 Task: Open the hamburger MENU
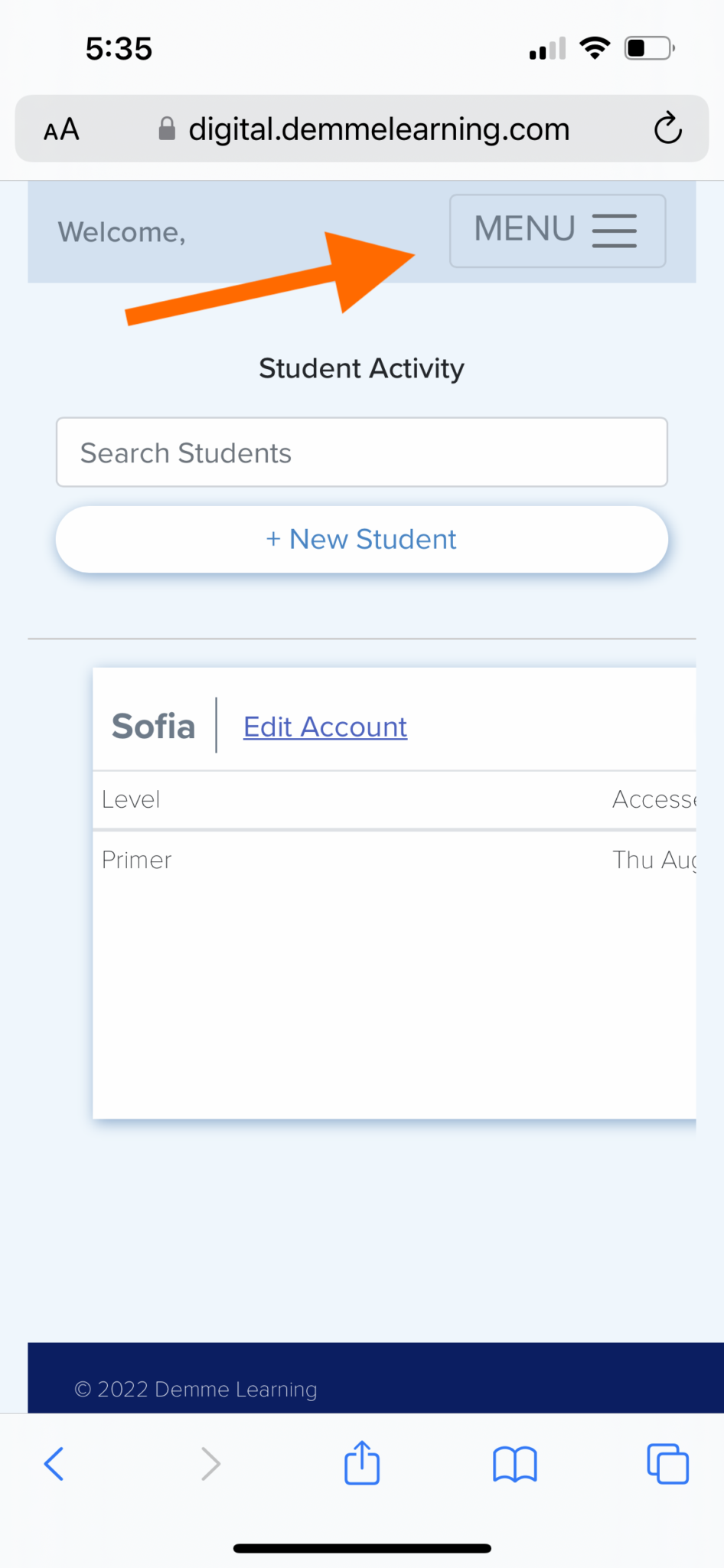pyautogui.click(x=556, y=230)
